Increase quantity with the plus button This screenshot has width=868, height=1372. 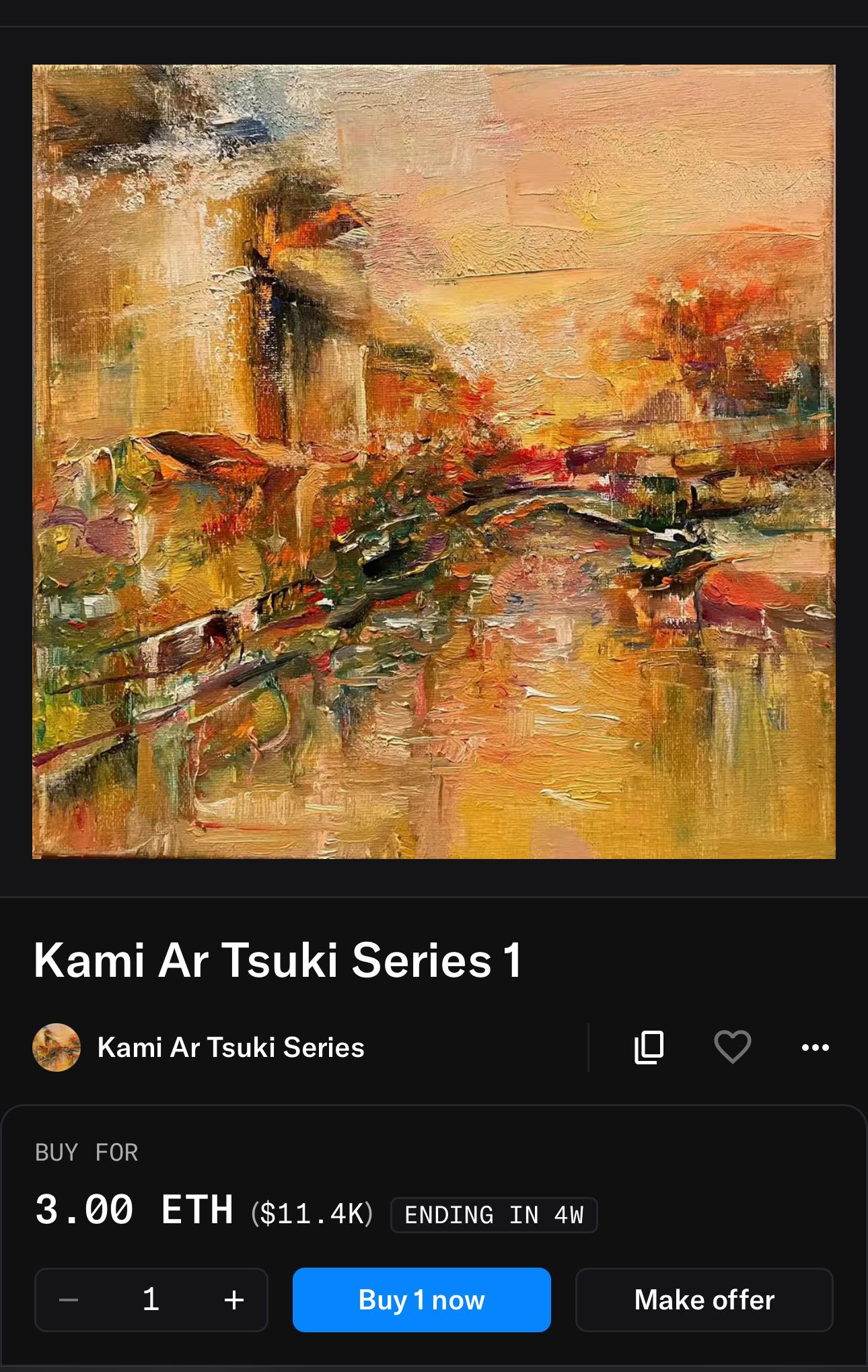233,1300
